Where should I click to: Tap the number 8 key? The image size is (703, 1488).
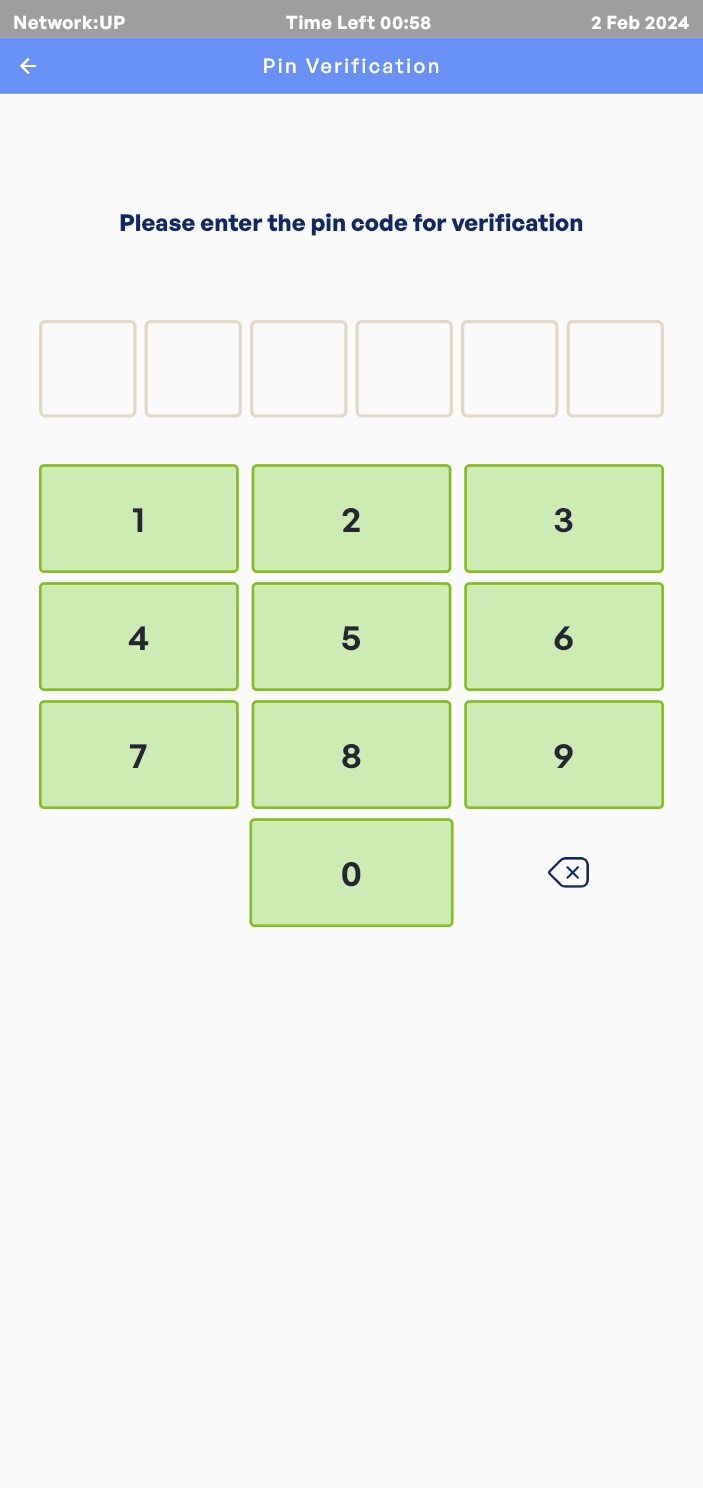coord(351,755)
